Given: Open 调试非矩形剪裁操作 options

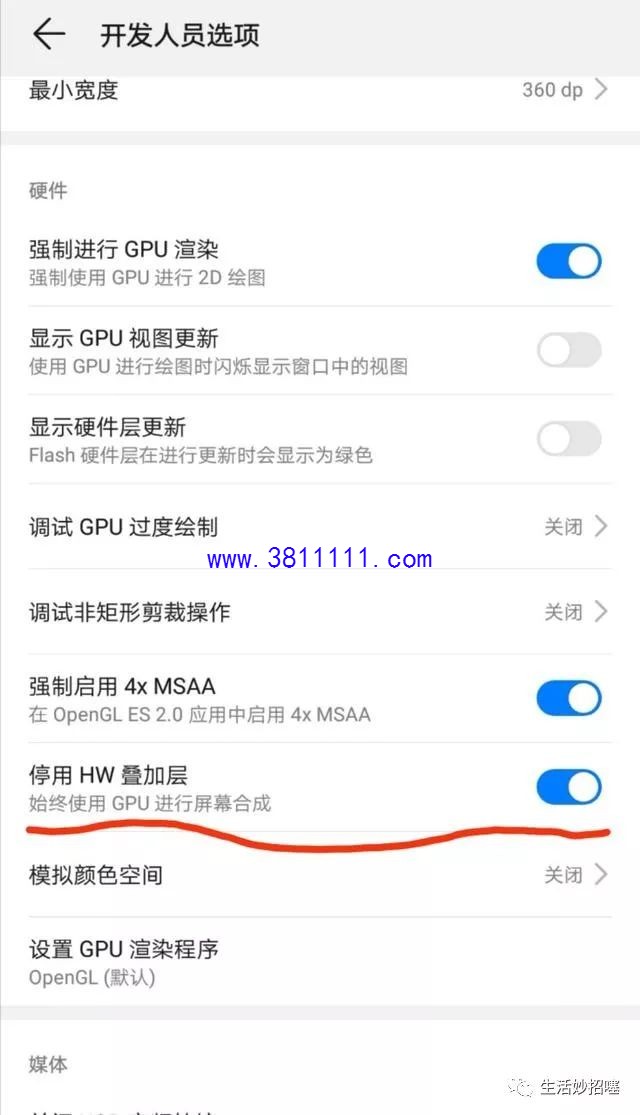Looking at the screenshot, I should (x=320, y=612).
